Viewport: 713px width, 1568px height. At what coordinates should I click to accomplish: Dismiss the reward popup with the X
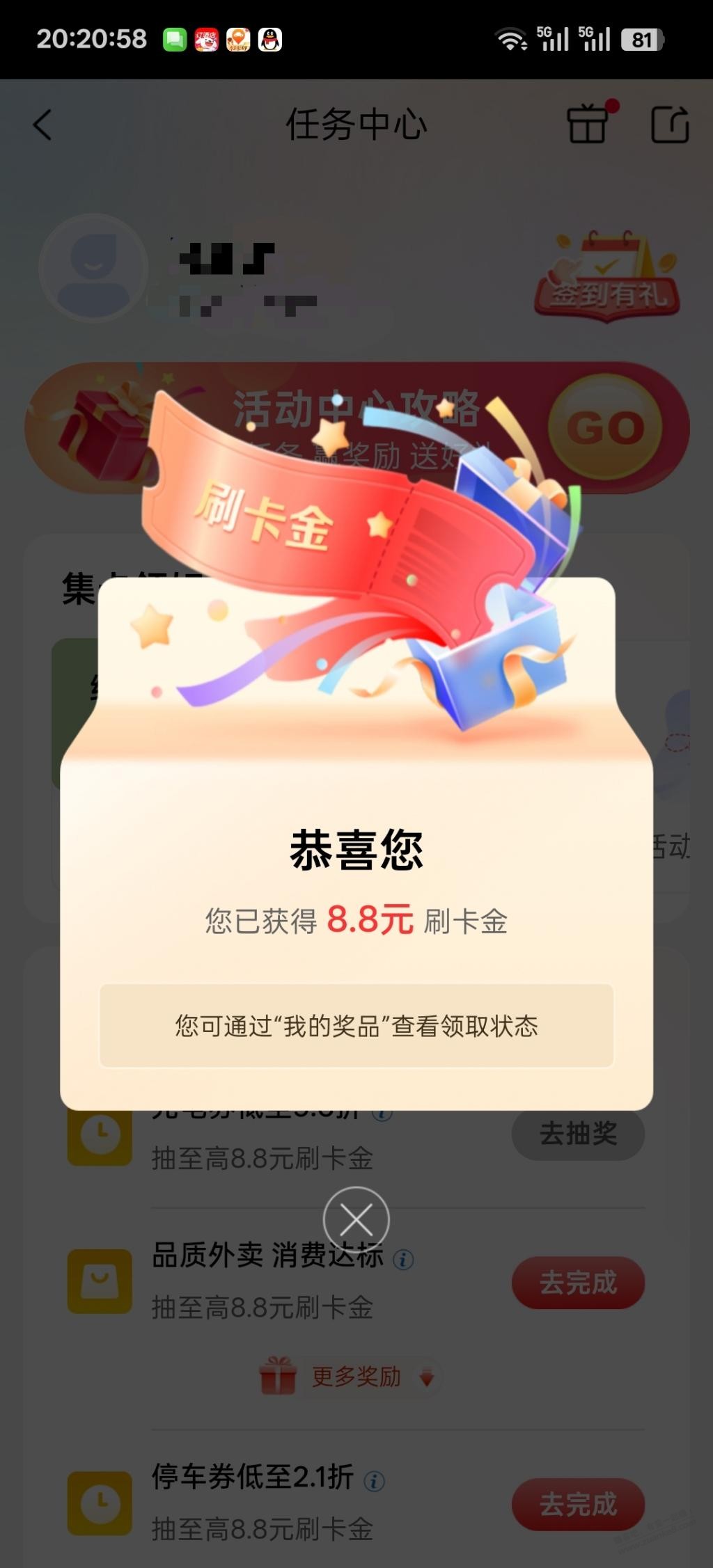point(356,1219)
